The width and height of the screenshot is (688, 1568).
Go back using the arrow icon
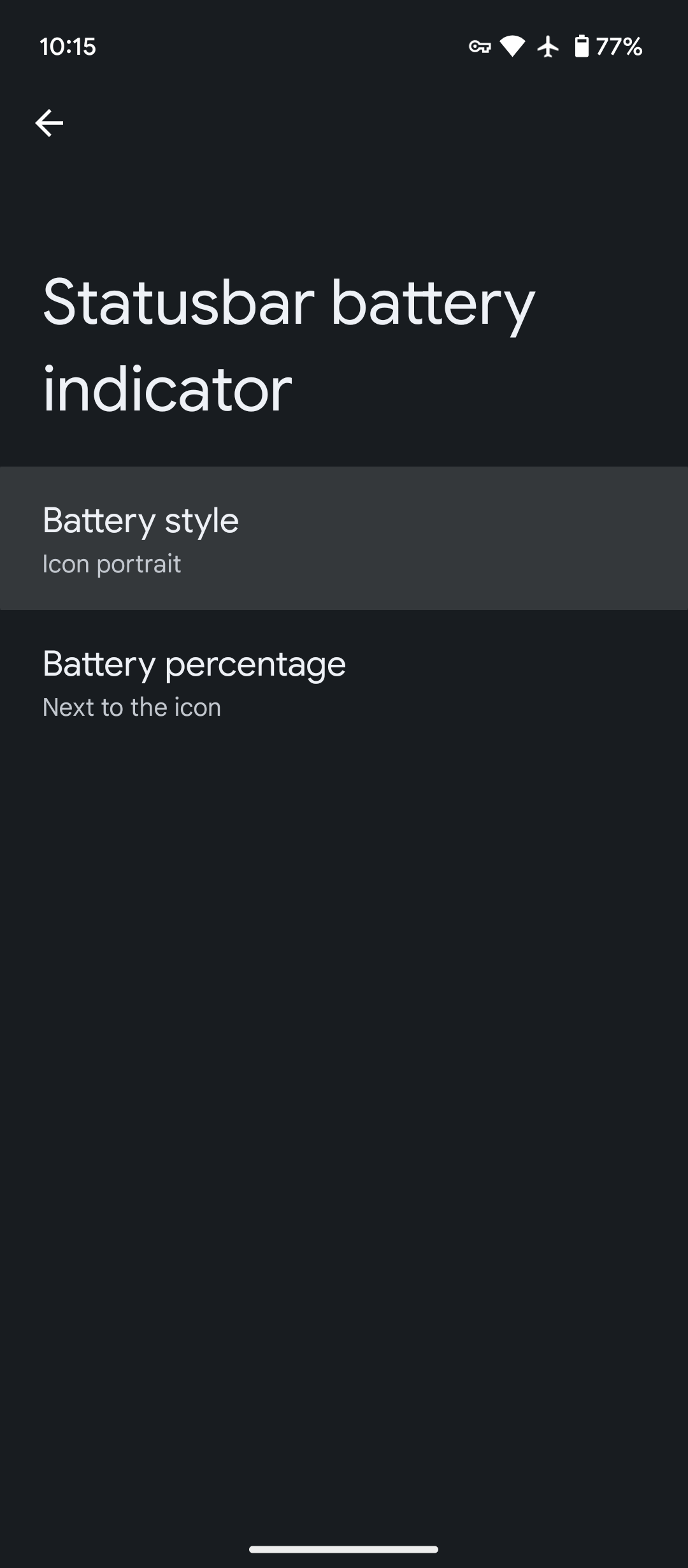click(x=49, y=123)
